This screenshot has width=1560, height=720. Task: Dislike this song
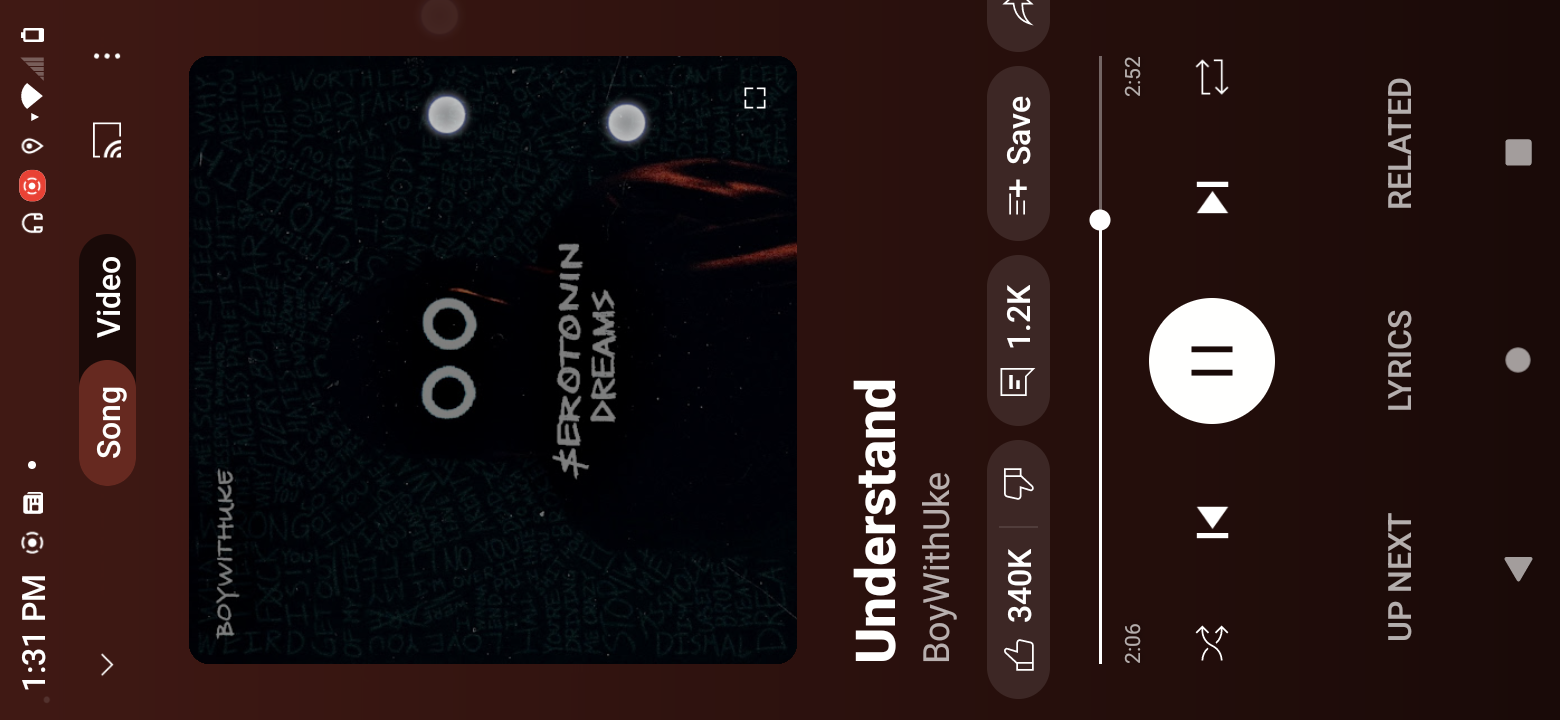[1018, 485]
